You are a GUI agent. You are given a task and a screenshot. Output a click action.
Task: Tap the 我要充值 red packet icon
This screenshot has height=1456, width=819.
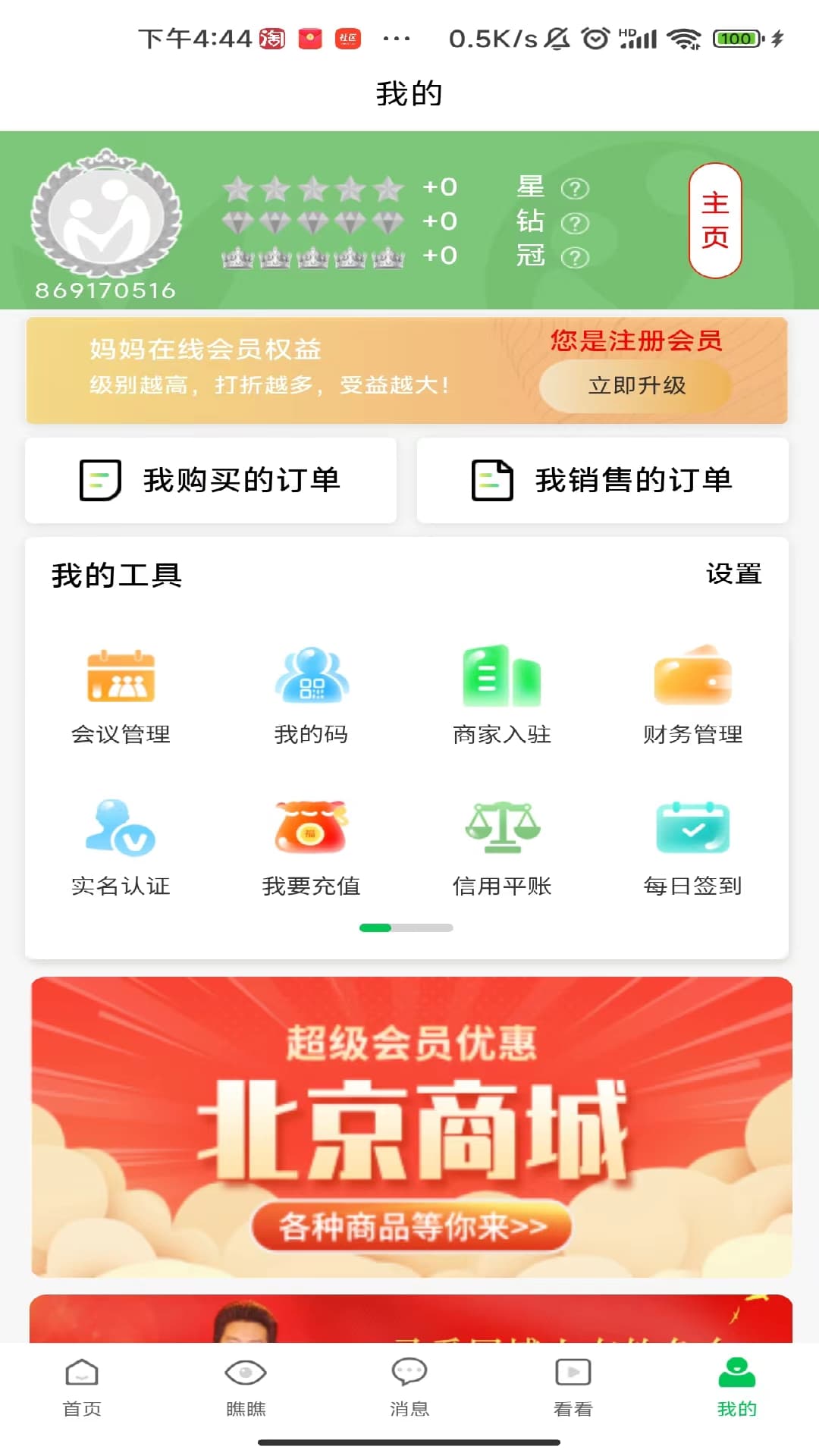(312, 829)
